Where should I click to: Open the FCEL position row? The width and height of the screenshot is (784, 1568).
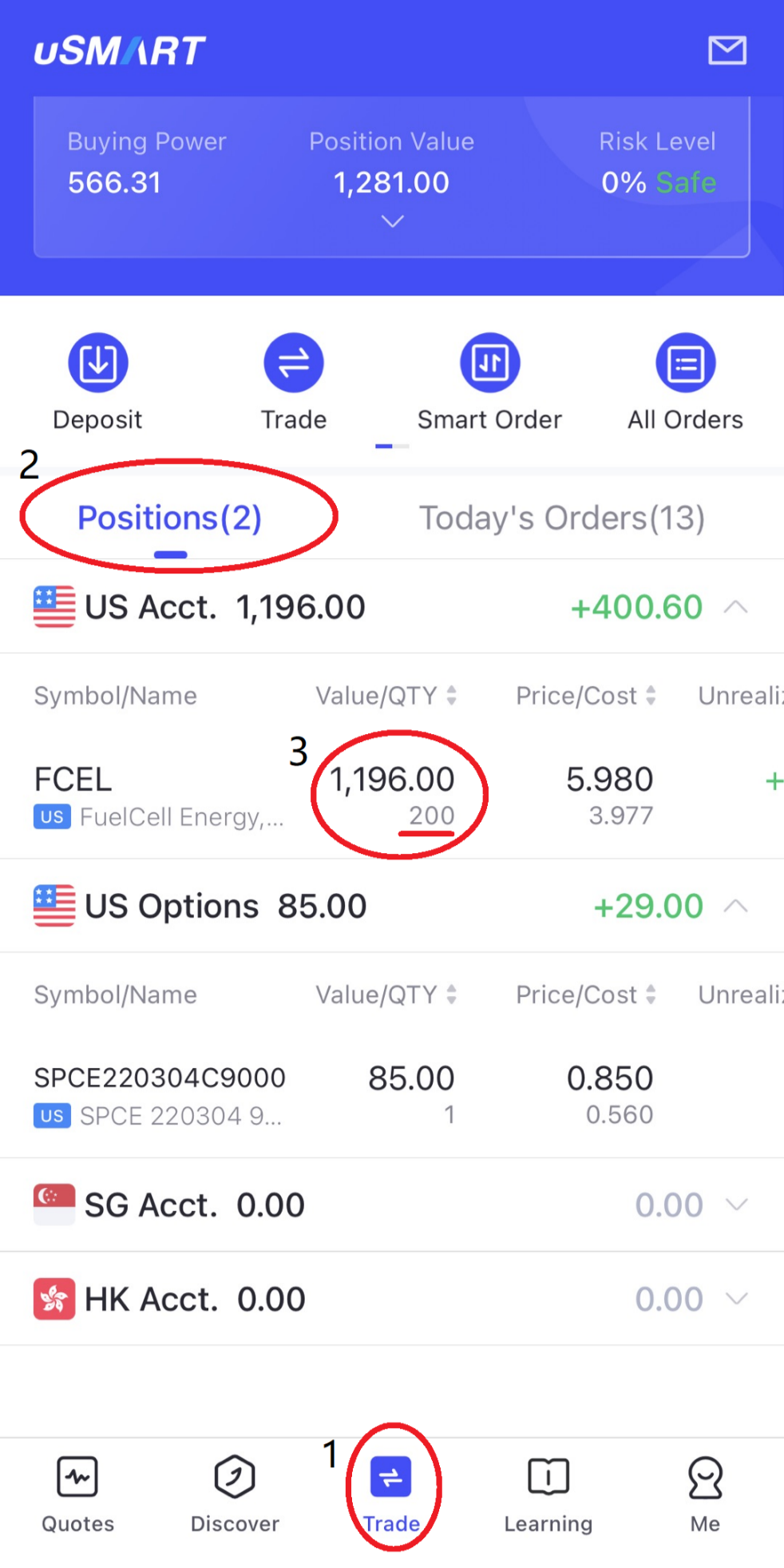click(392, 796)
